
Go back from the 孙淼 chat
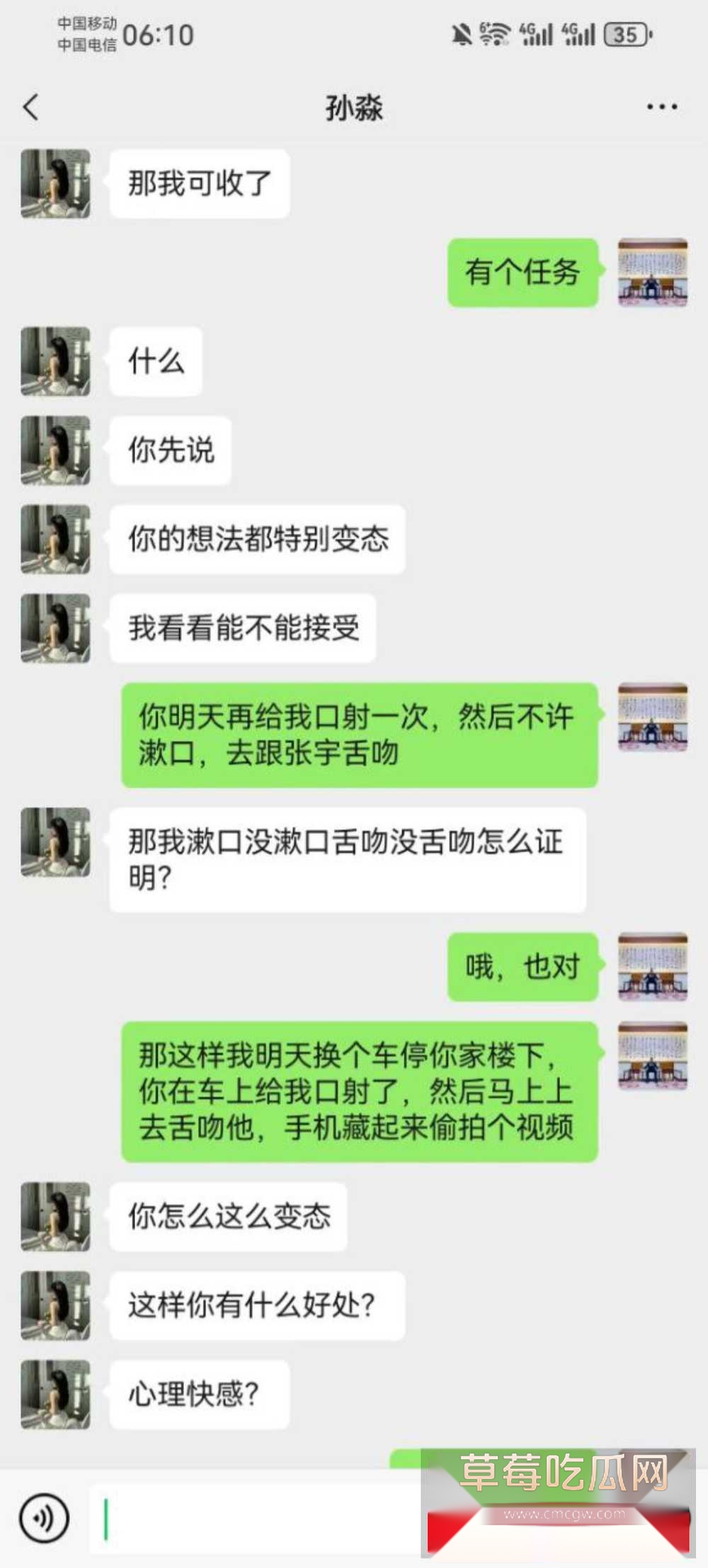[x=30, y=108]
